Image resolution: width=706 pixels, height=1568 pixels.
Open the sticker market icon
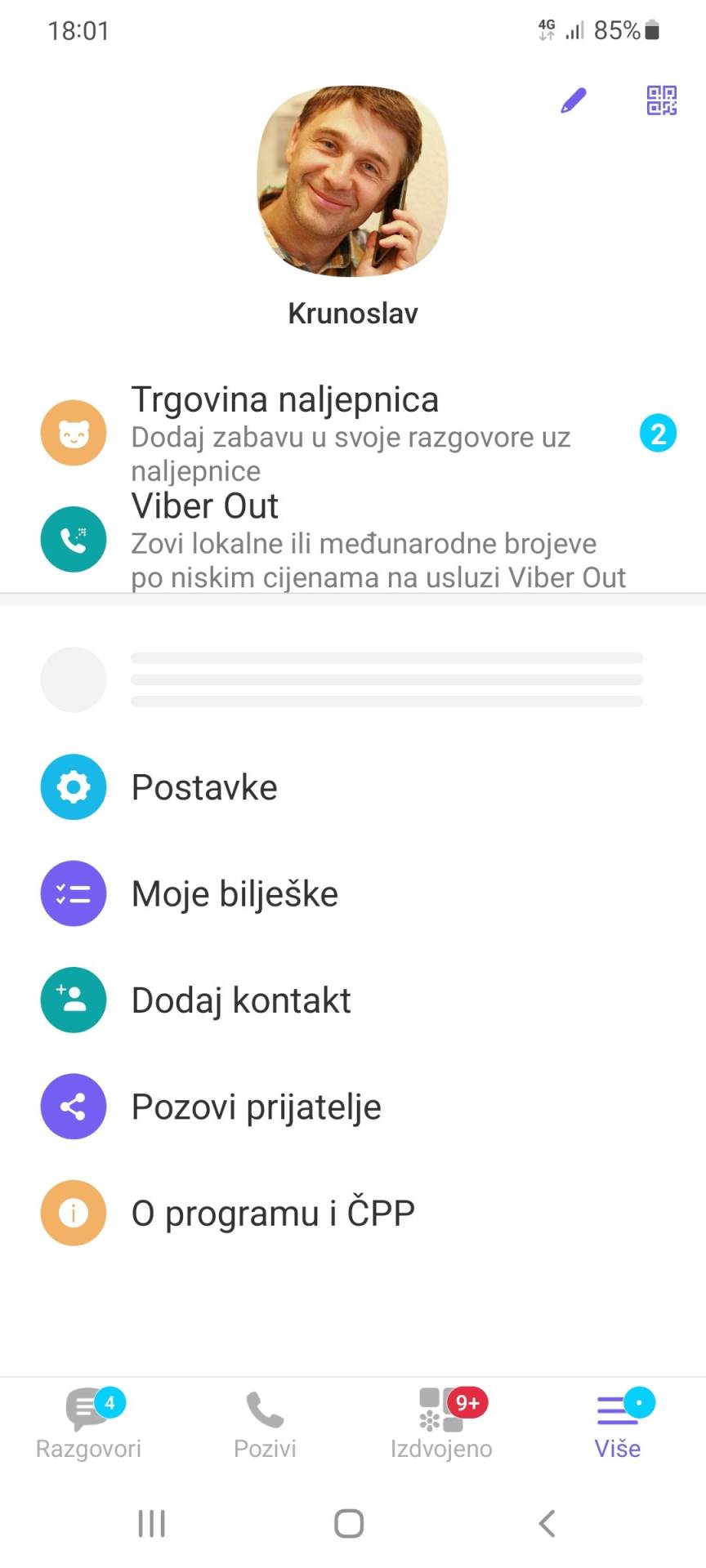[x=74, y=432]
